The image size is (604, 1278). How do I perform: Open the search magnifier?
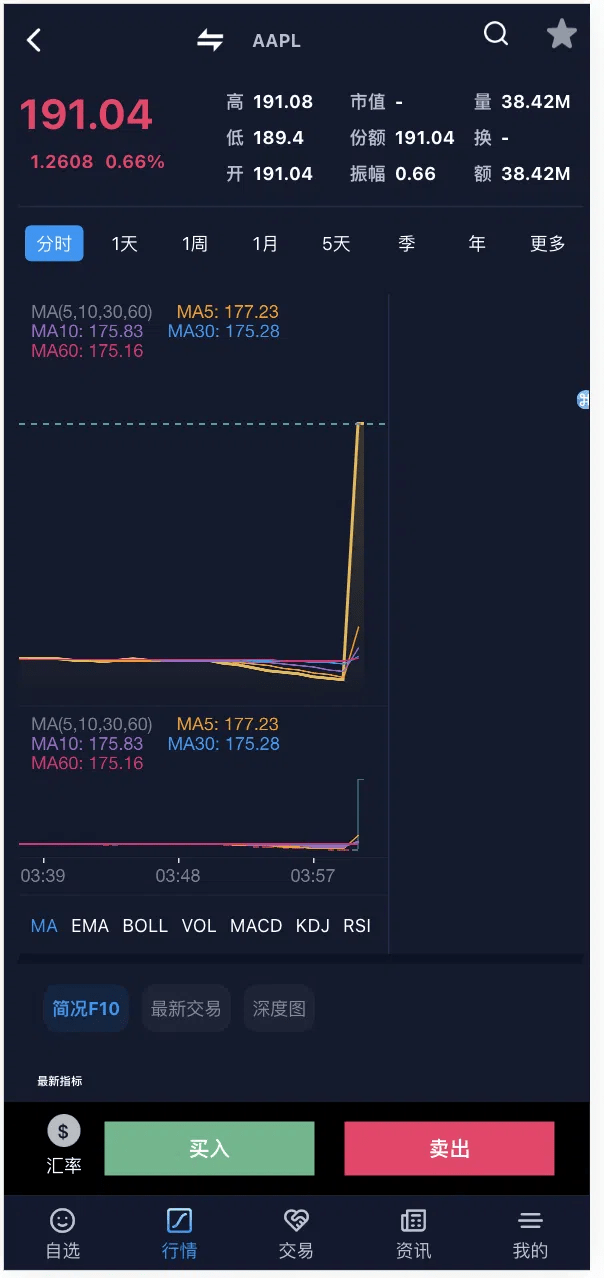point(496,35)
